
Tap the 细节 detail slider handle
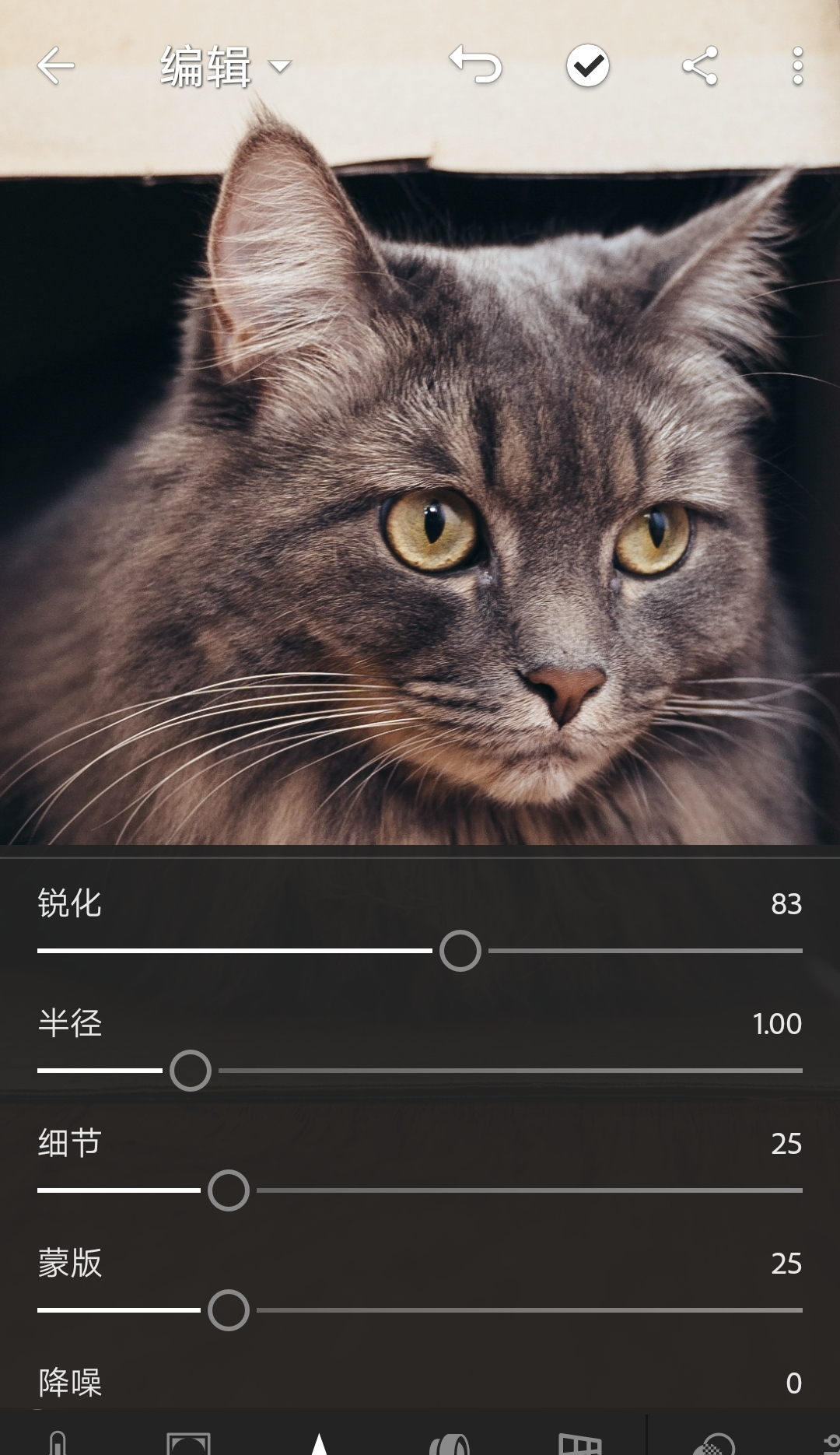[229, 1190]
